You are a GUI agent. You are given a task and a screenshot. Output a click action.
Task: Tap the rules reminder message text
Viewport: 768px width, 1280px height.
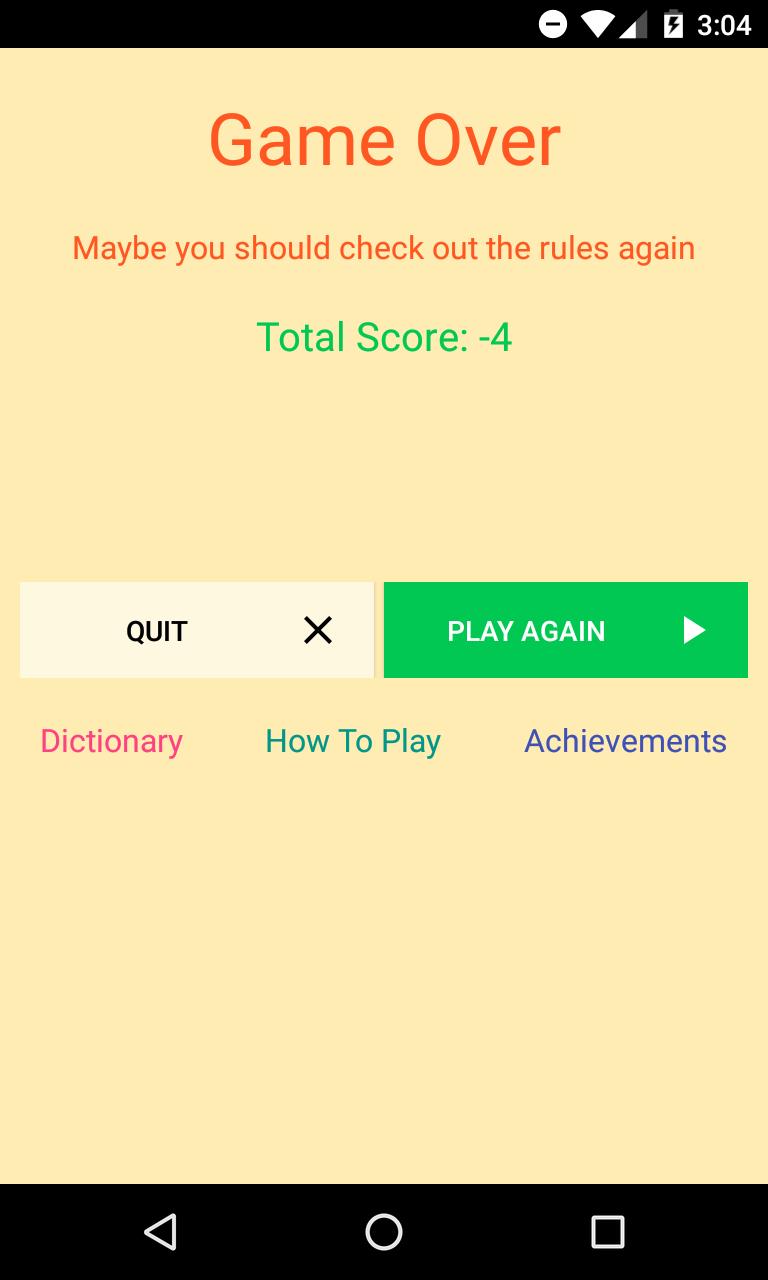pos(384,247)
